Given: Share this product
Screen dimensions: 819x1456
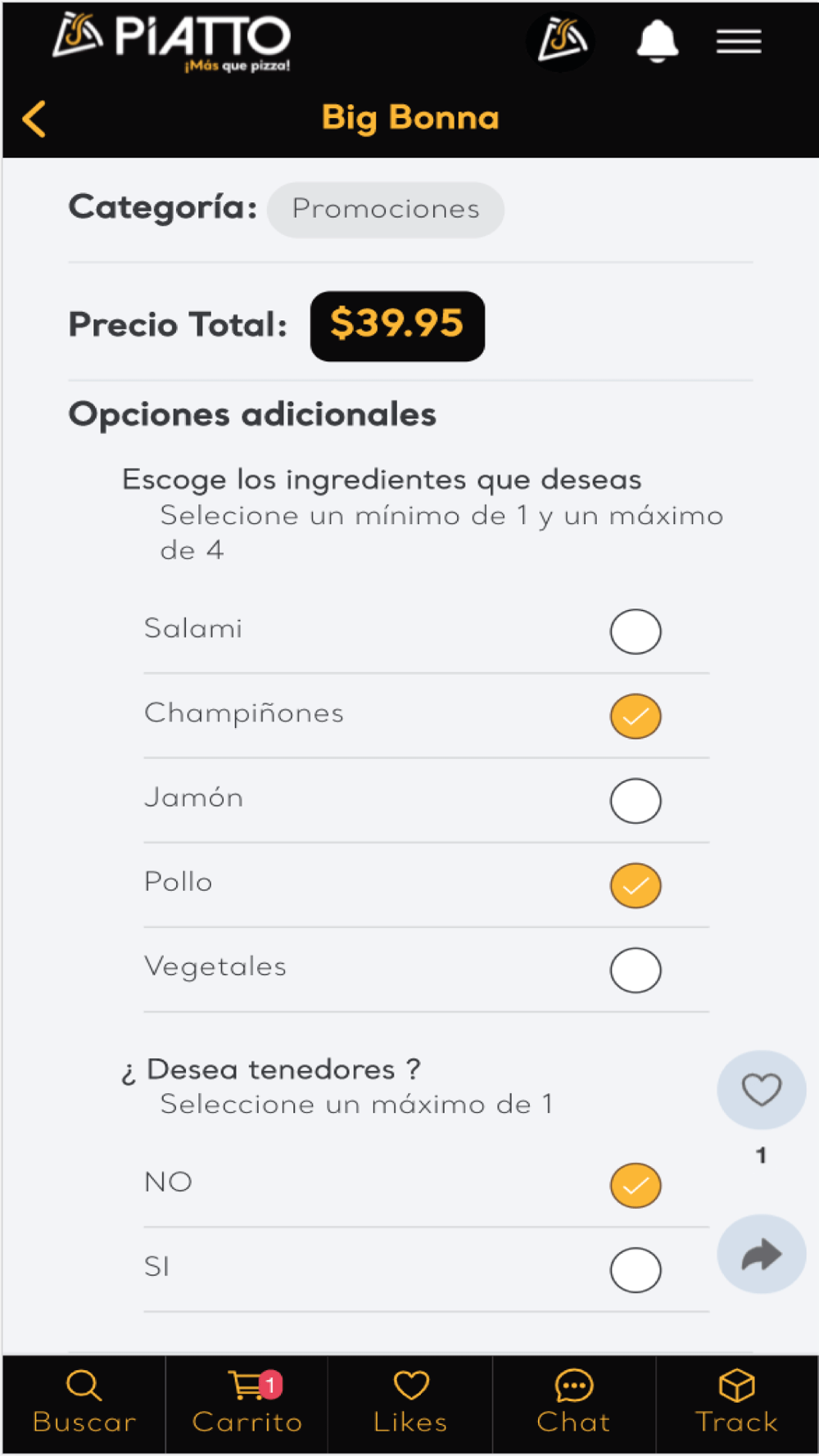Looking at the screenshot, I should 762,1254.
